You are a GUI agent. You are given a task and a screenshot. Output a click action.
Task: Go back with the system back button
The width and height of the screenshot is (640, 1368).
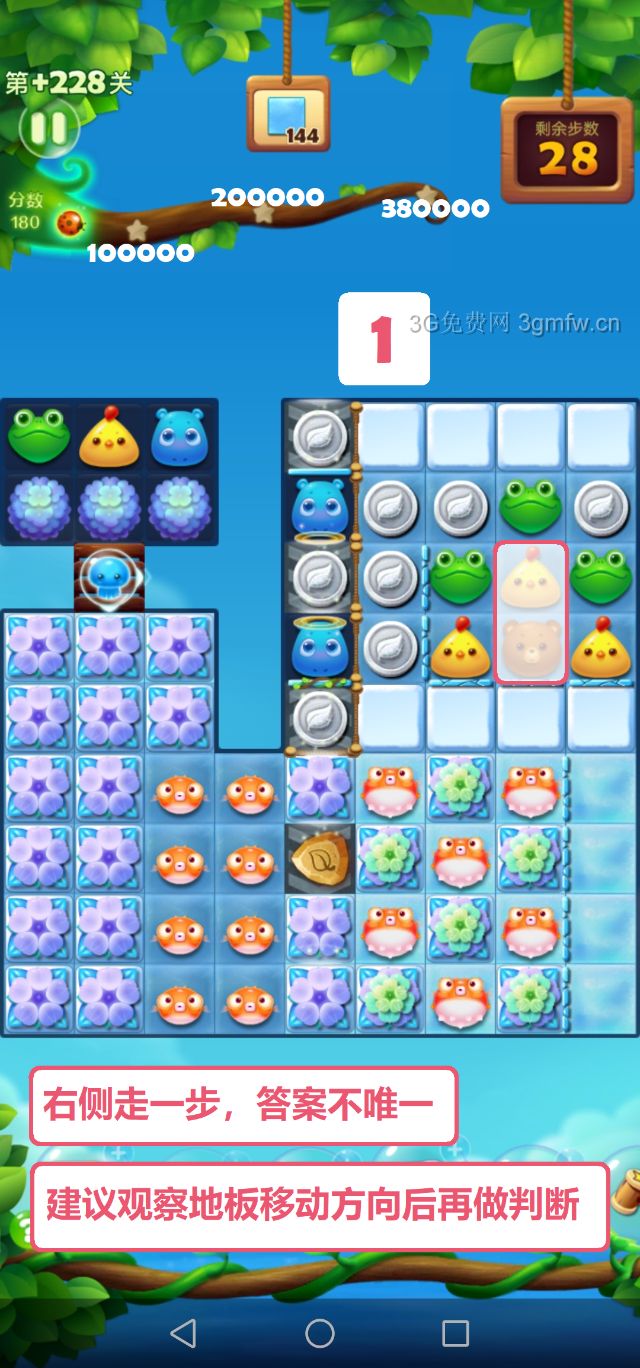click(183, 1332)
